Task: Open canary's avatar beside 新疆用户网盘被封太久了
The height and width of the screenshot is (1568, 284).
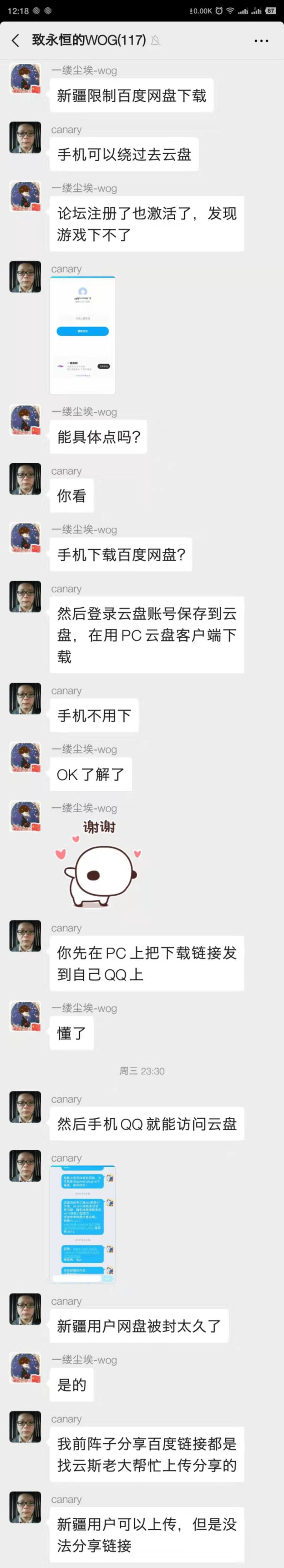Action: coord(25,1309)
